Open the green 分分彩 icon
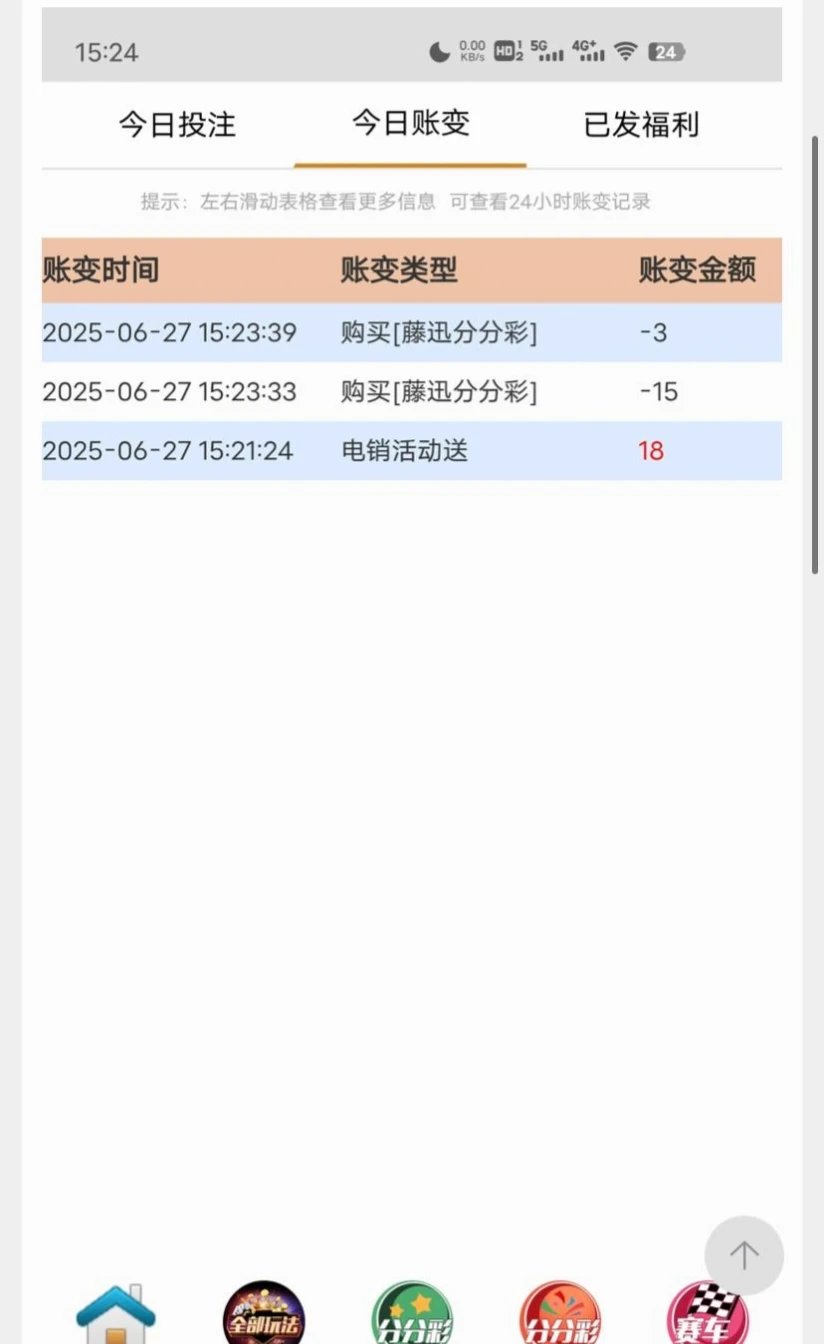 (x=412, y=1316)
